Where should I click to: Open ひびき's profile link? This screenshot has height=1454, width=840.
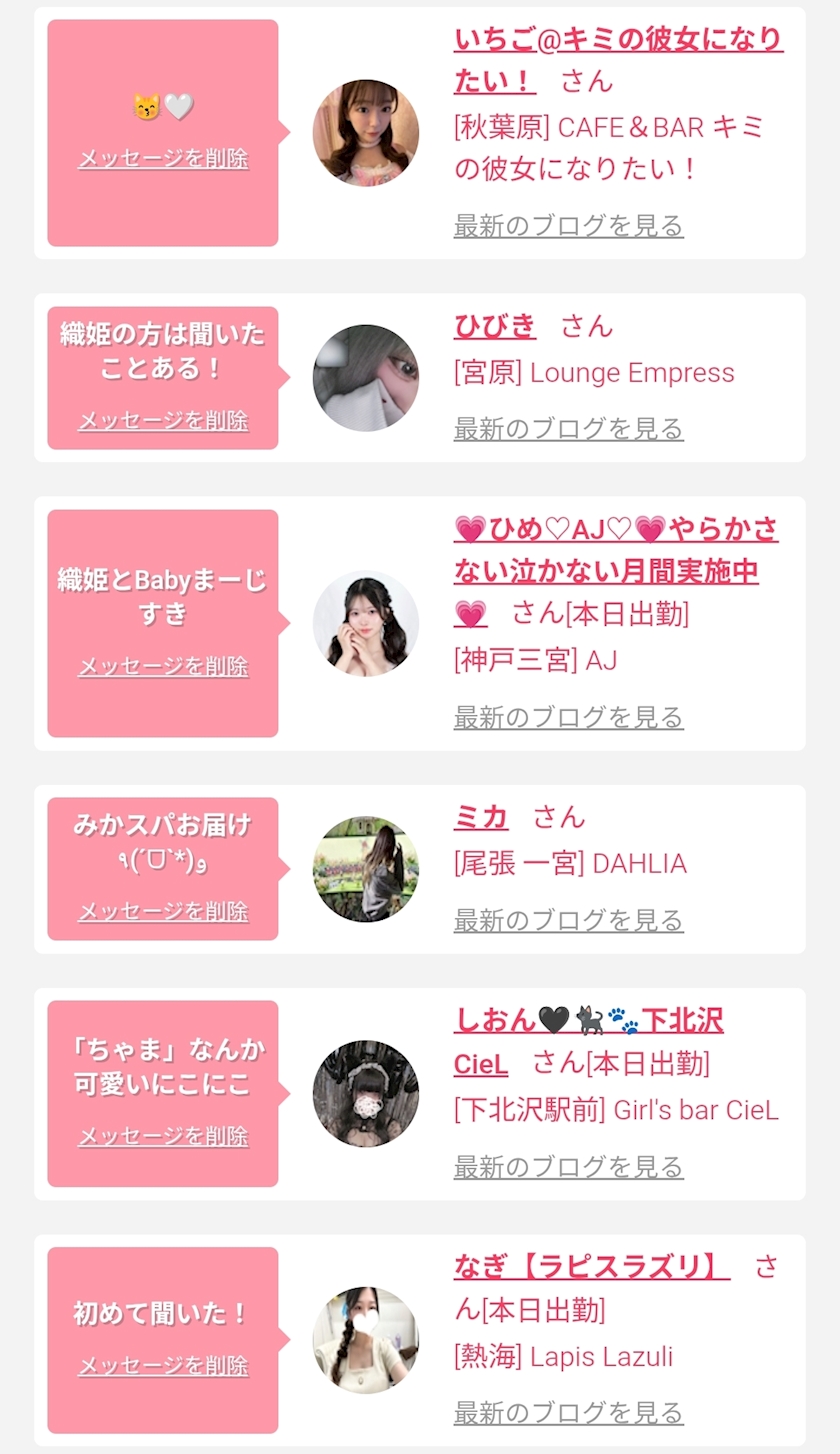(495, 326)
